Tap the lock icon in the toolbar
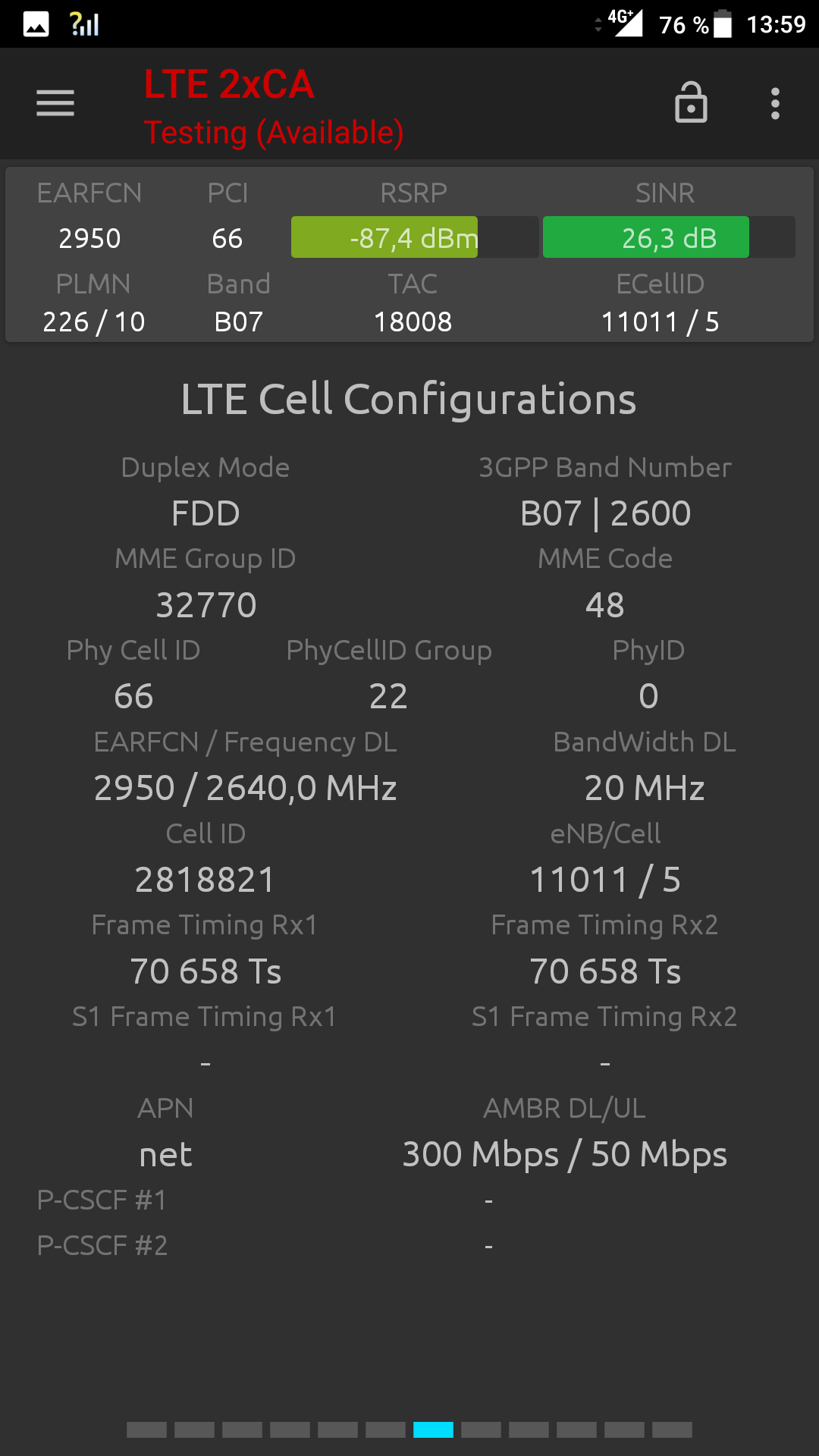 [x=691, y=102]
